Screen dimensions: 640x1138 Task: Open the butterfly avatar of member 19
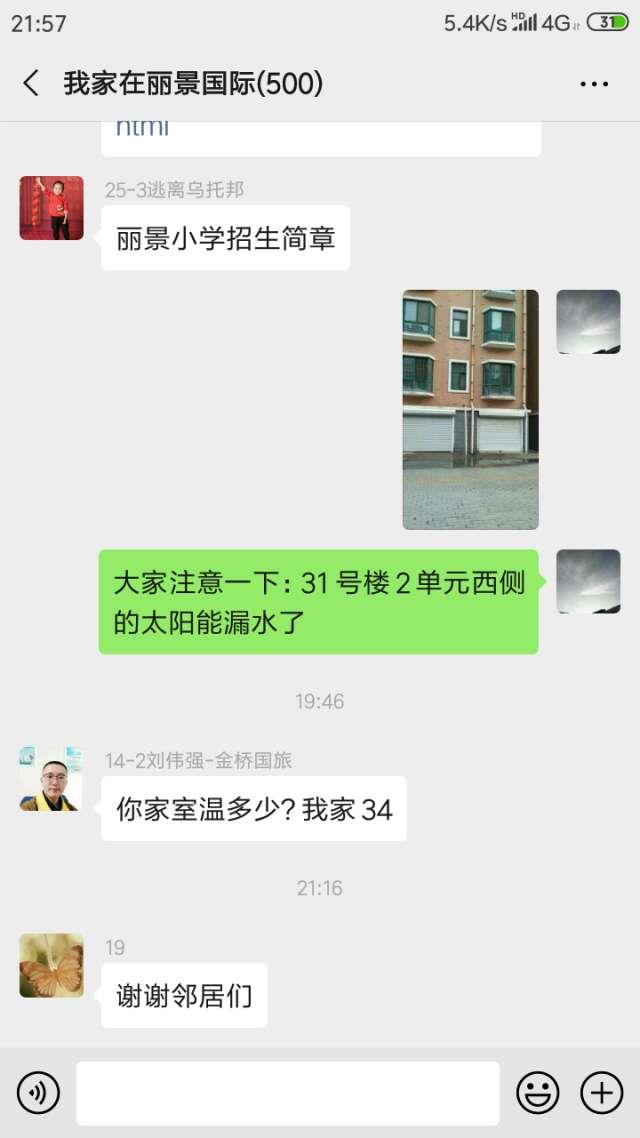[52, 965]
